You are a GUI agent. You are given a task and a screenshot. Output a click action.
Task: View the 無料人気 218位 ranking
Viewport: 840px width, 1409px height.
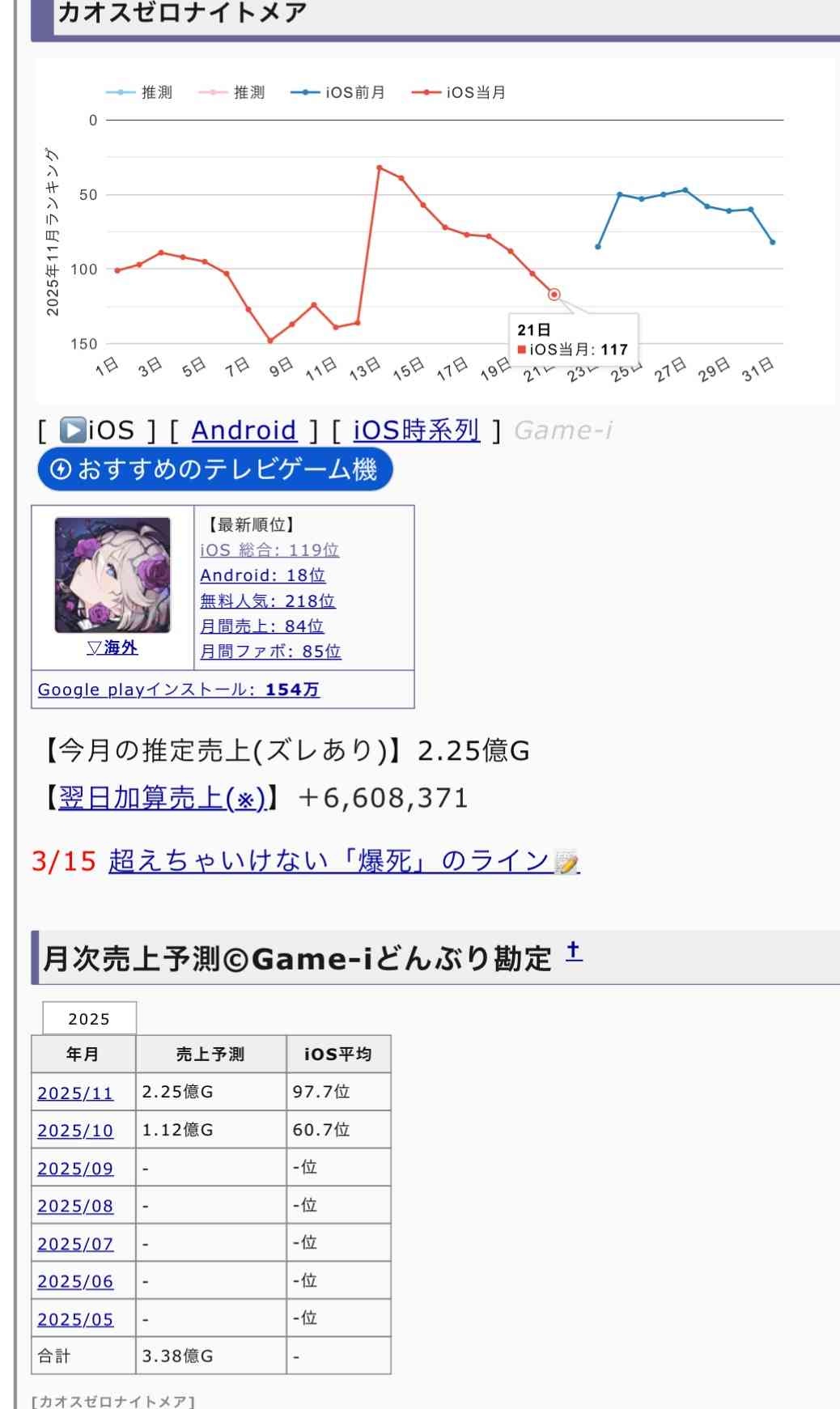tap(267, 601)
